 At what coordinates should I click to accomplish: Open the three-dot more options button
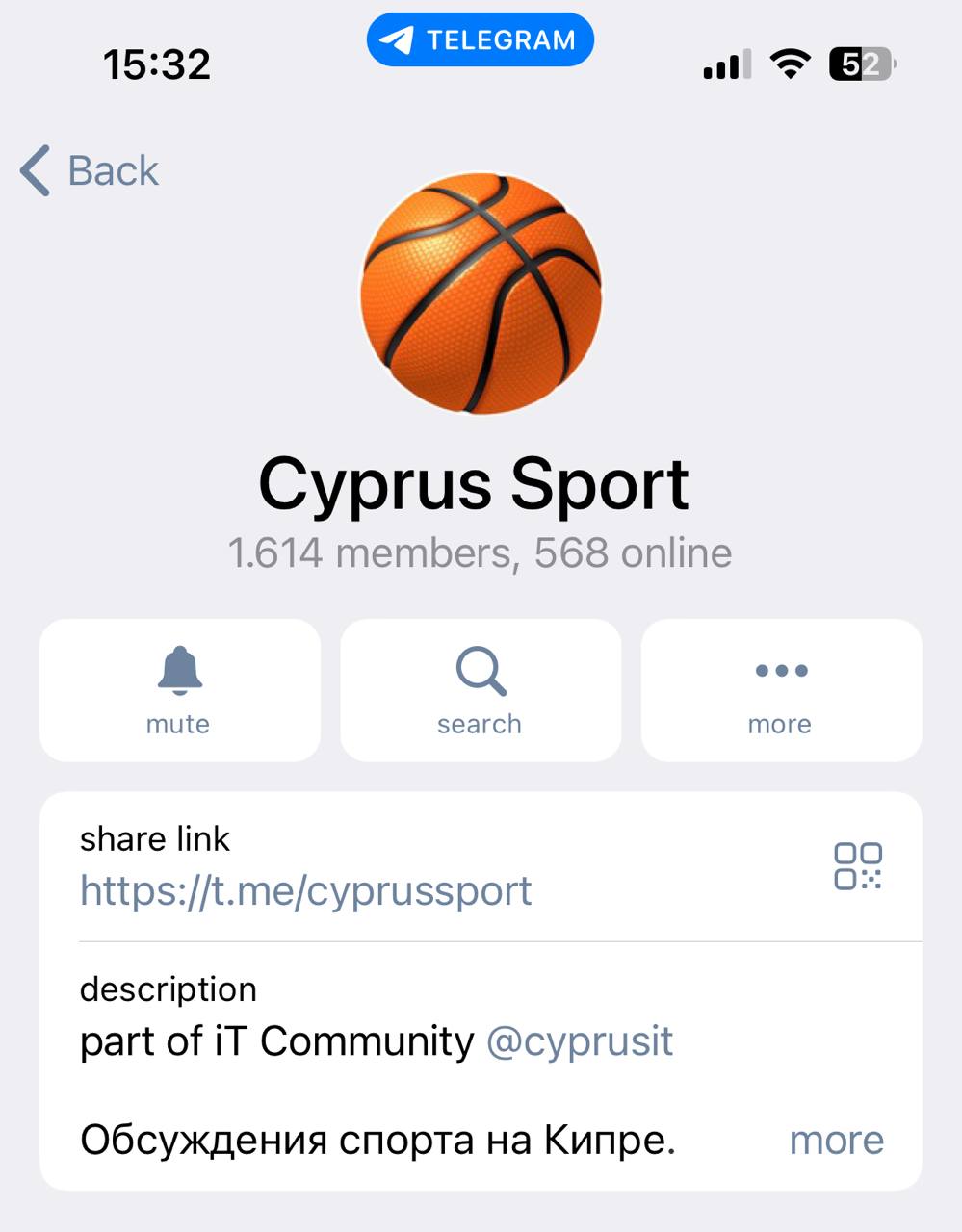tap(781, 690)
